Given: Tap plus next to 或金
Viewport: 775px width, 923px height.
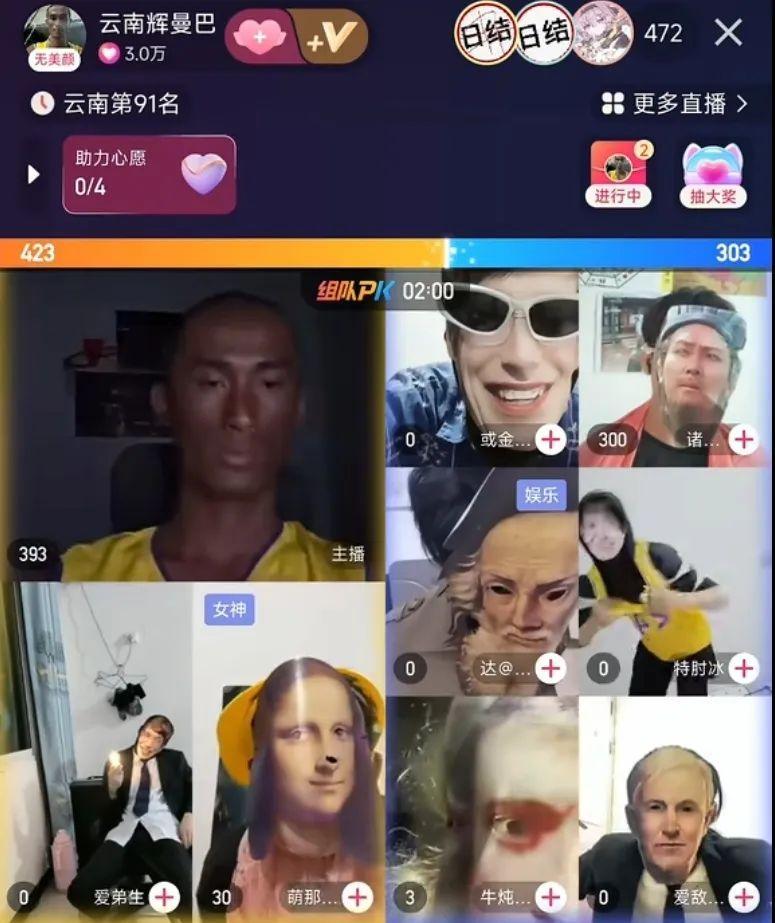Looking at the screenshot, I should coord(550,439).
